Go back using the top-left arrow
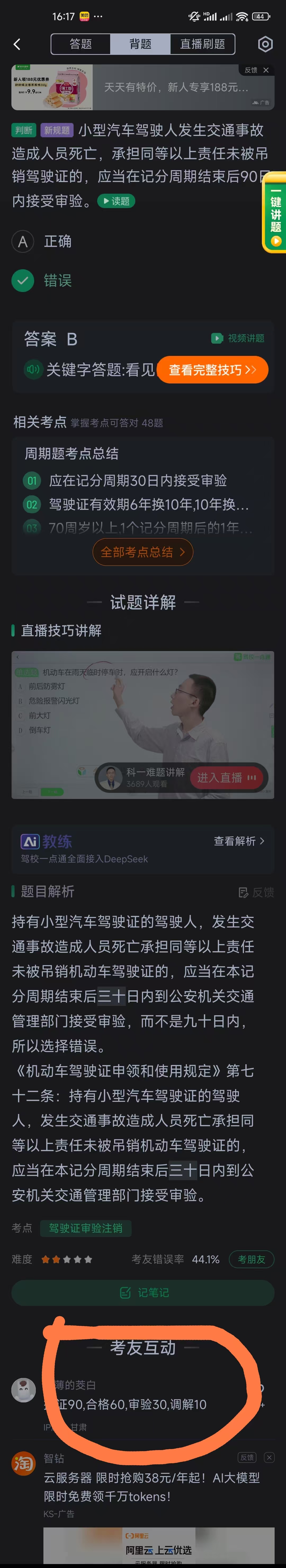The height and width of the screenshot is (1568, 286). 17,44
